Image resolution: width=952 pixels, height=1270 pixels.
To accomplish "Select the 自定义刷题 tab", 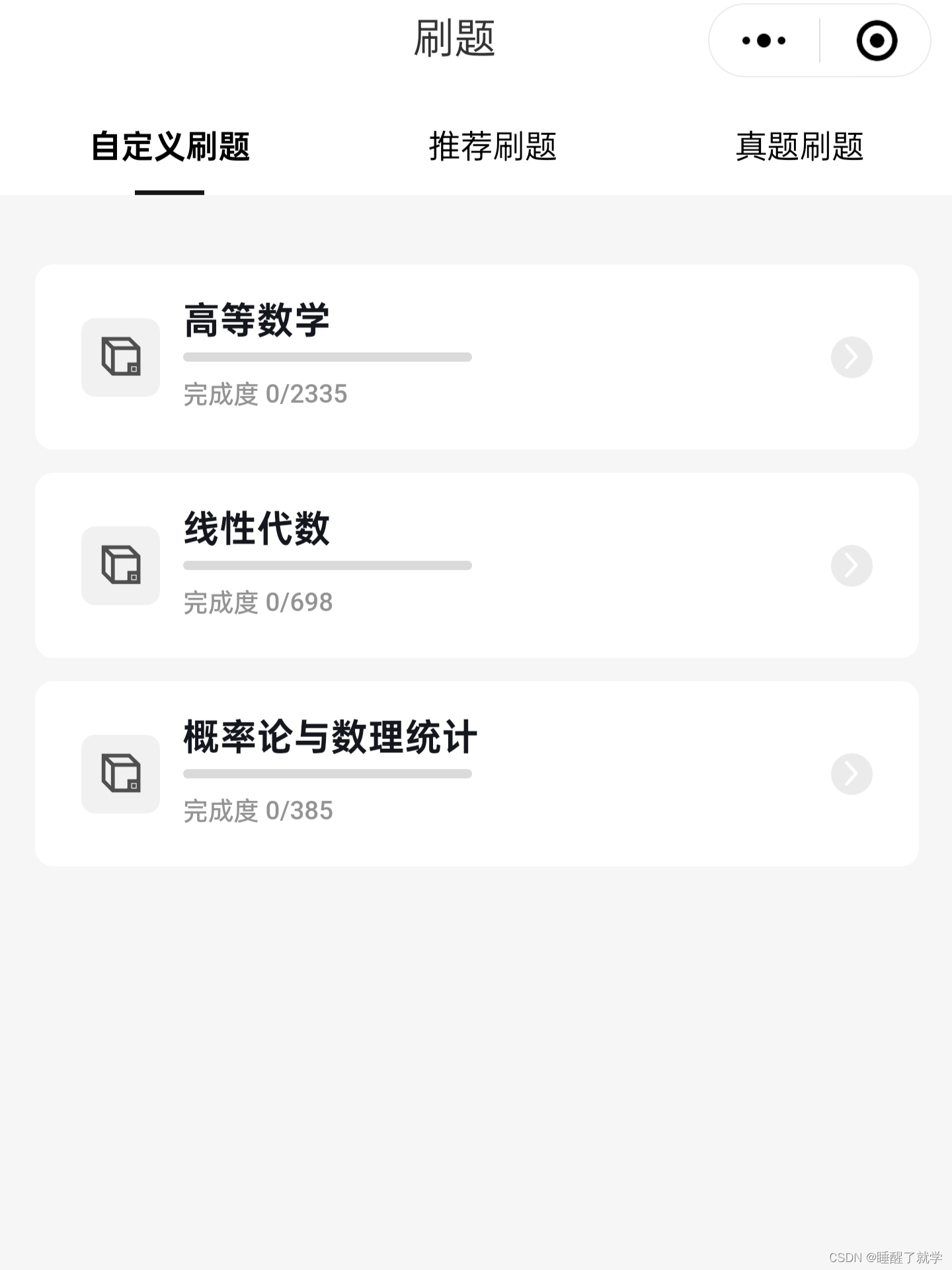I will coord(170,146).
